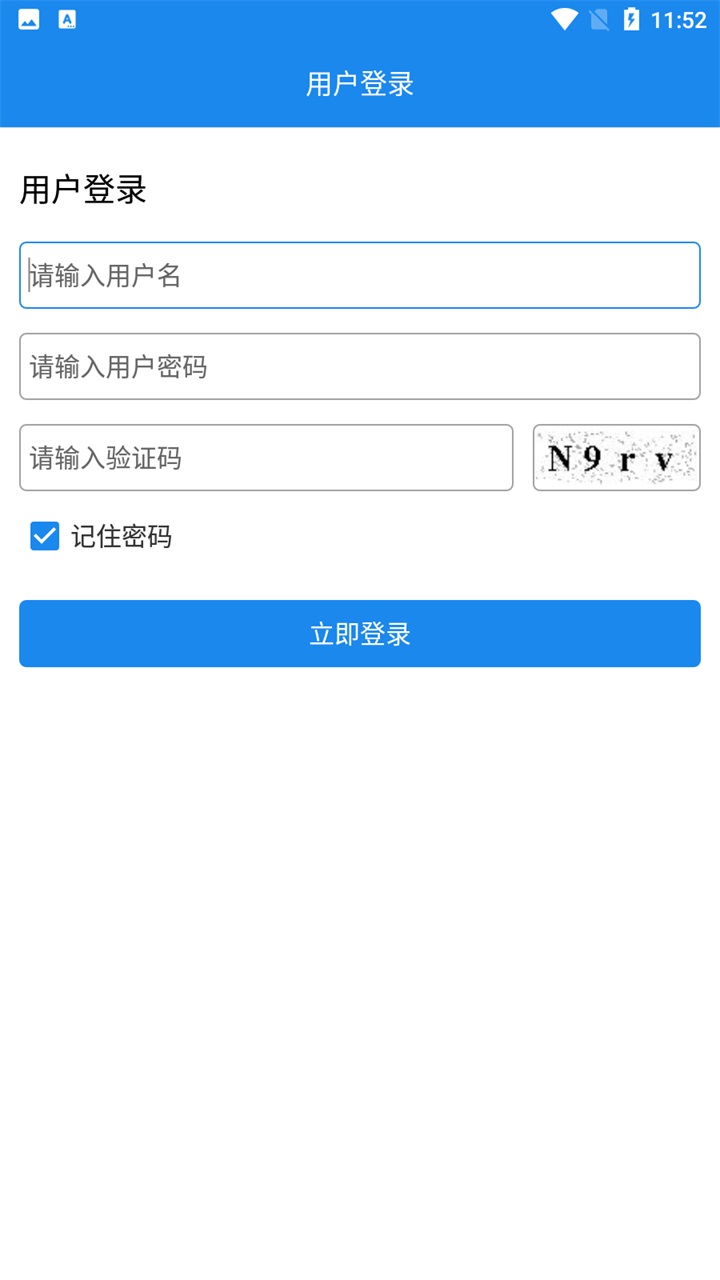720x1280 pixels.
Task: Focus the username input field
Action: (x=360, y=275)
